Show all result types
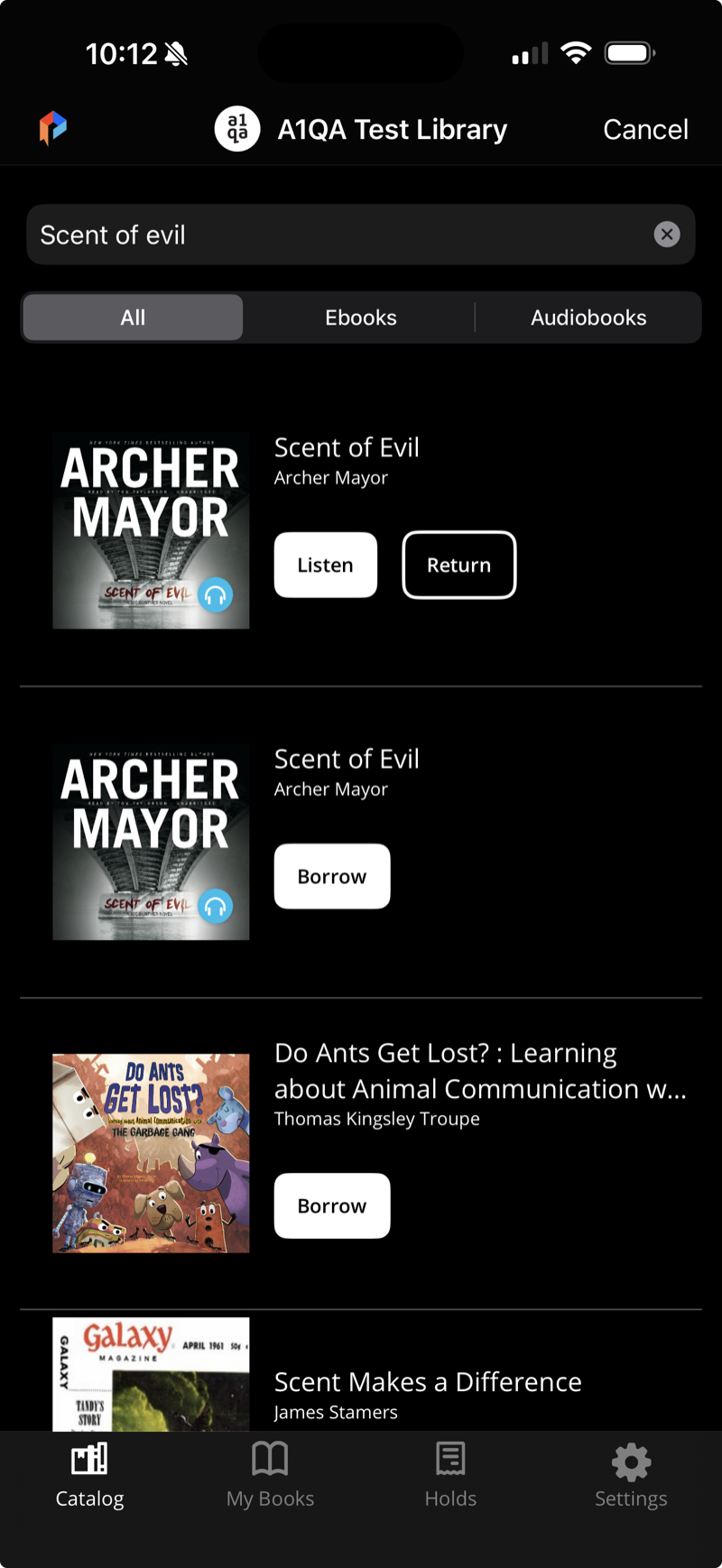722x1568 pixels. pos(133,318)
